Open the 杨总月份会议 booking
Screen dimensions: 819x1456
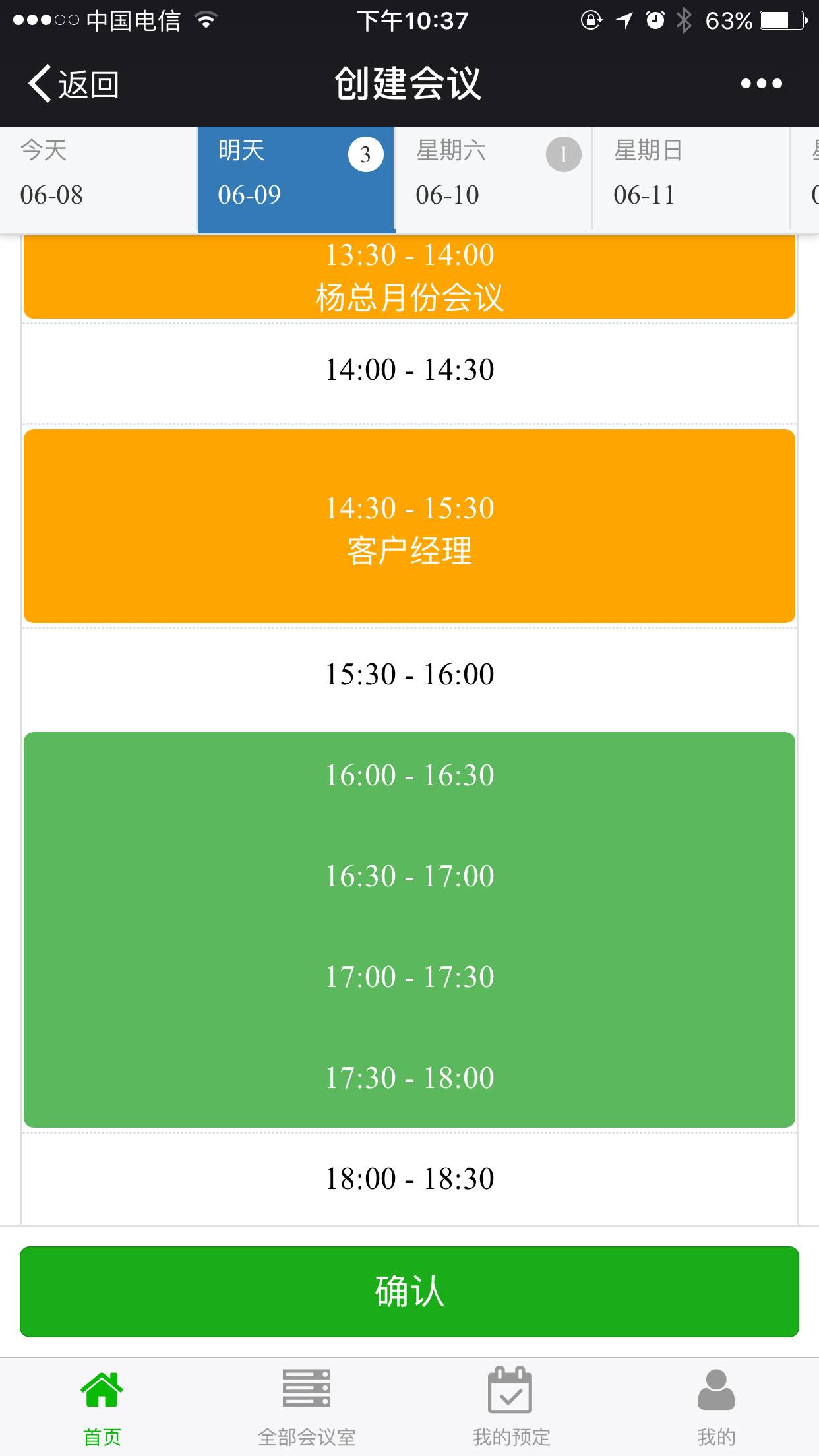point(409,276)
